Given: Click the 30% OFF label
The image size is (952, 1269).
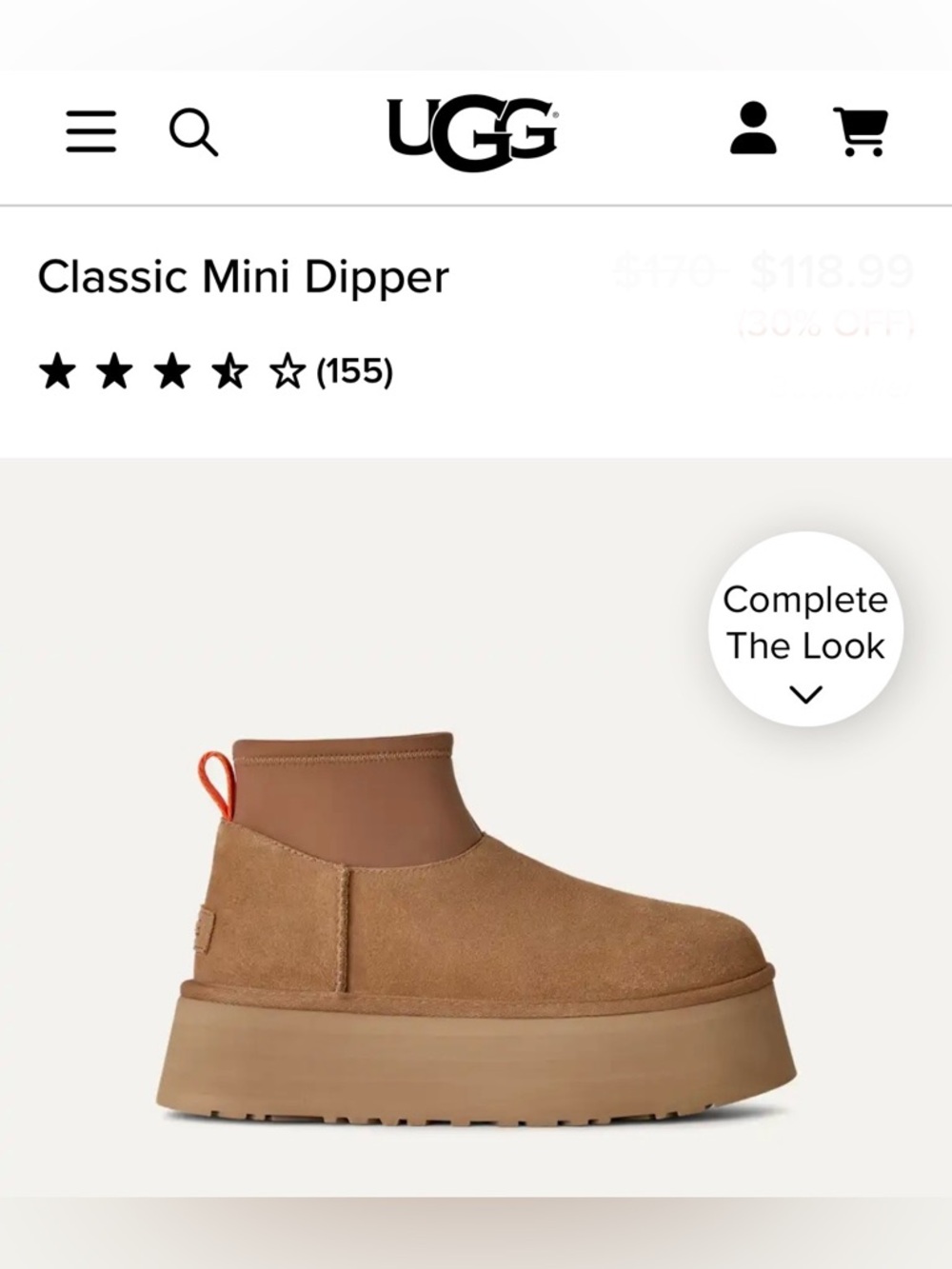Looking at the screenshot, I should [822, 324].
